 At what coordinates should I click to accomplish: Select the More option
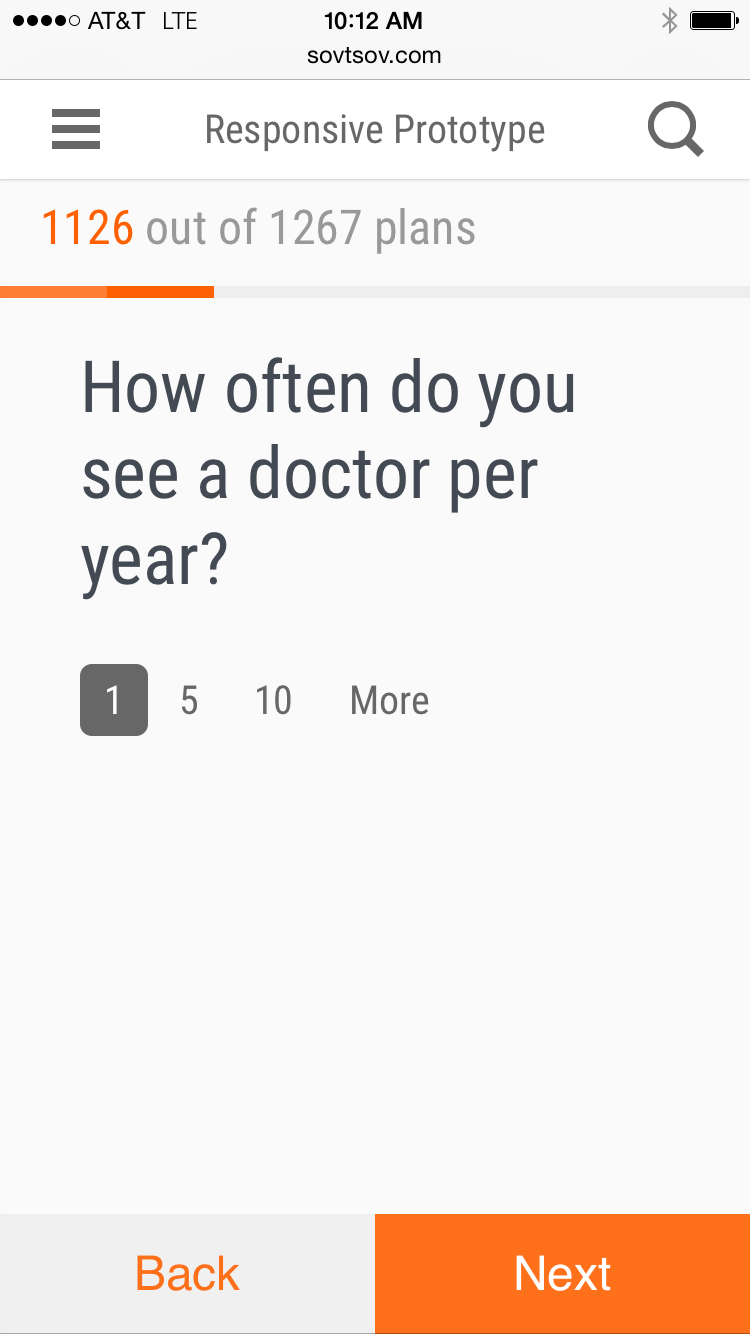tap(390, 701)
